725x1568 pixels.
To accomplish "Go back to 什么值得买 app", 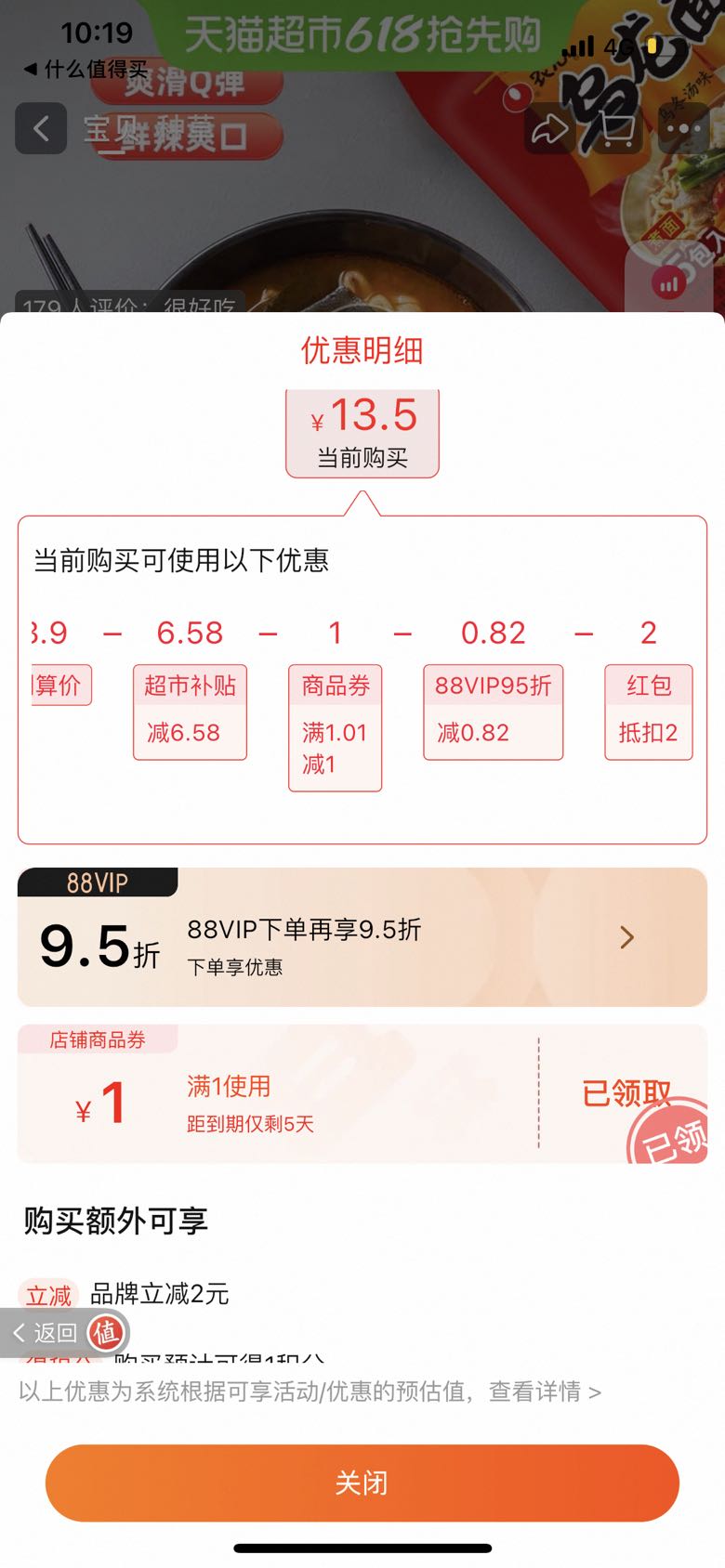I will point(86,70).
